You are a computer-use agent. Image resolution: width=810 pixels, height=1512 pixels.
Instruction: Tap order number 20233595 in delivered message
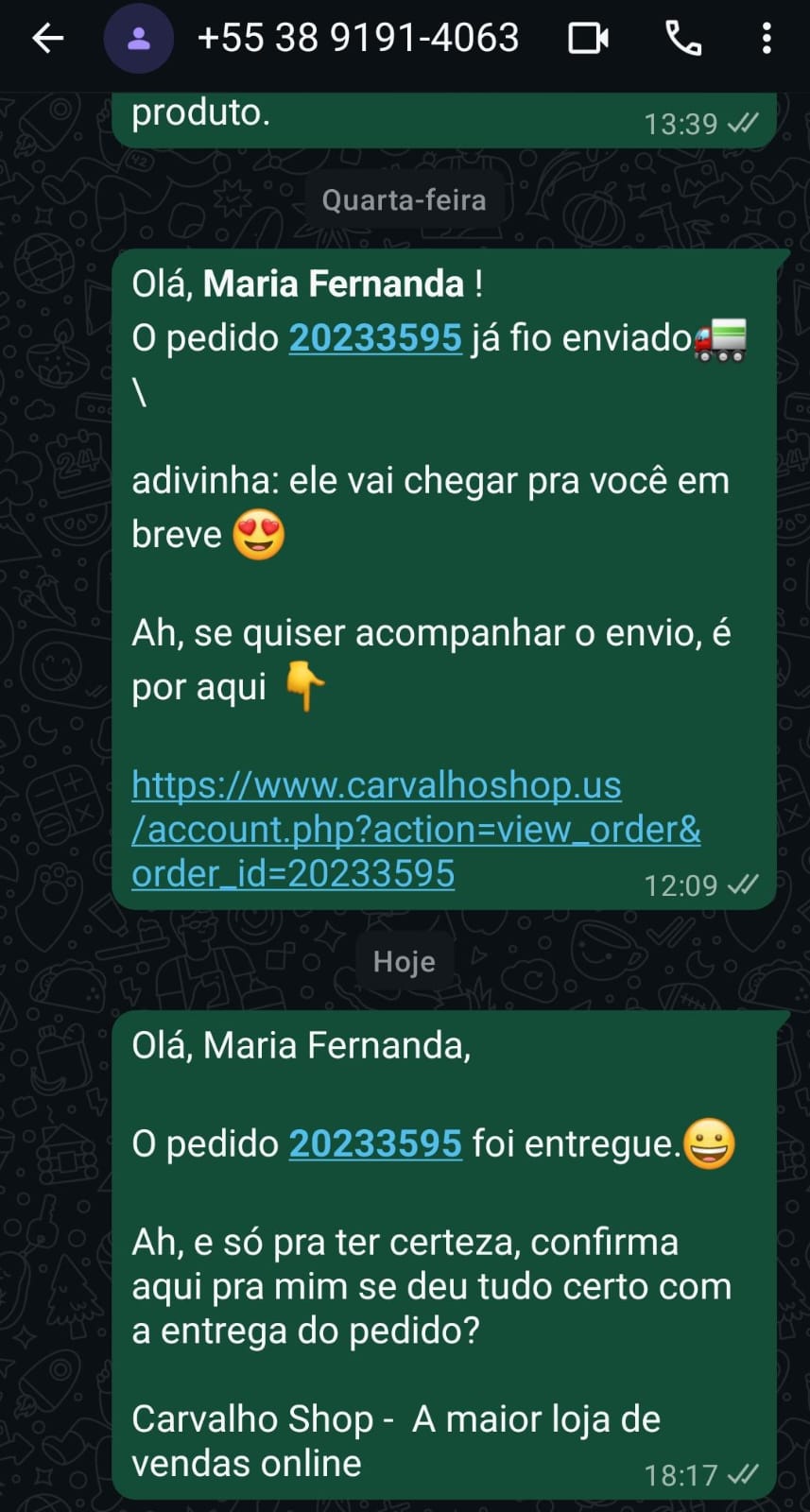coord(374,1143)
